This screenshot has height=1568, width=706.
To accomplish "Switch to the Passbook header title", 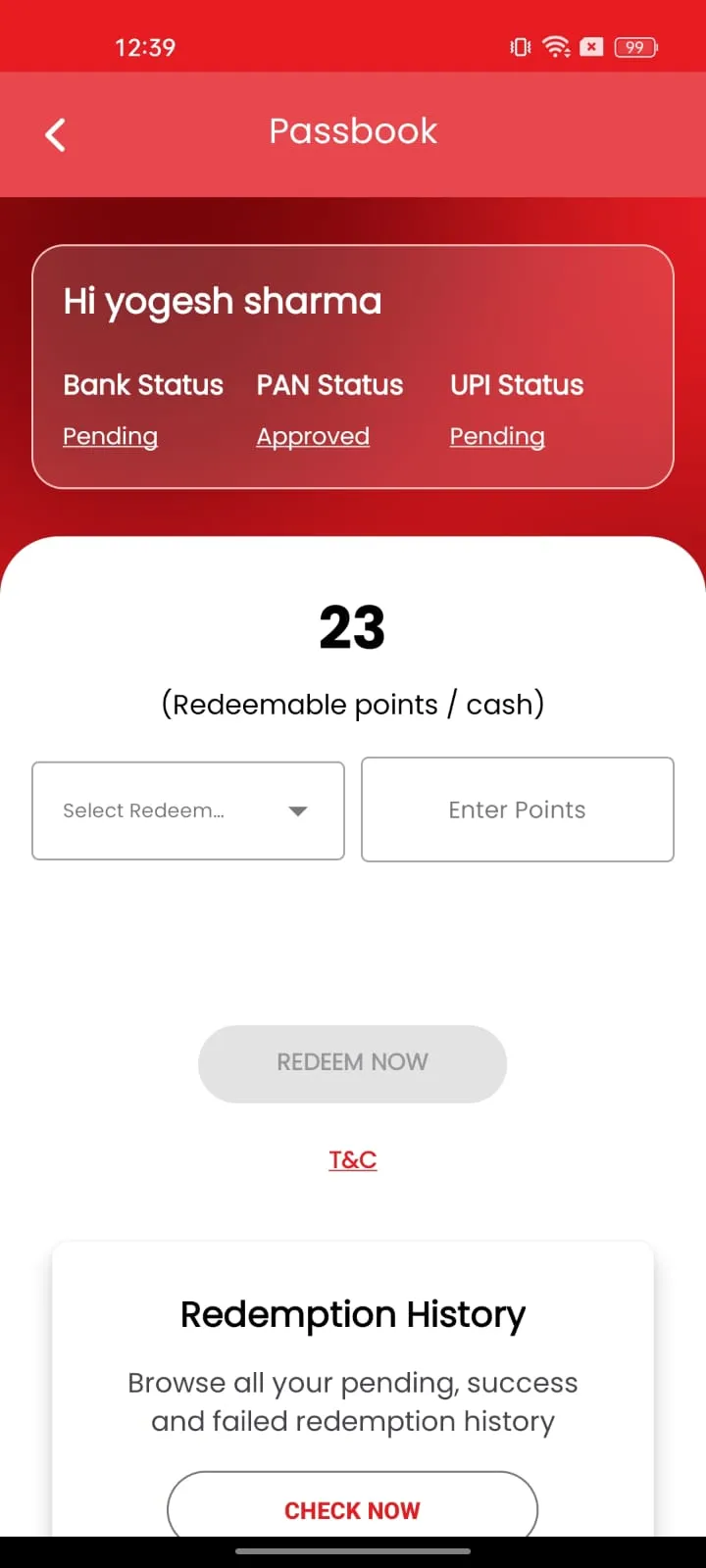I will (x=353, y=131).
